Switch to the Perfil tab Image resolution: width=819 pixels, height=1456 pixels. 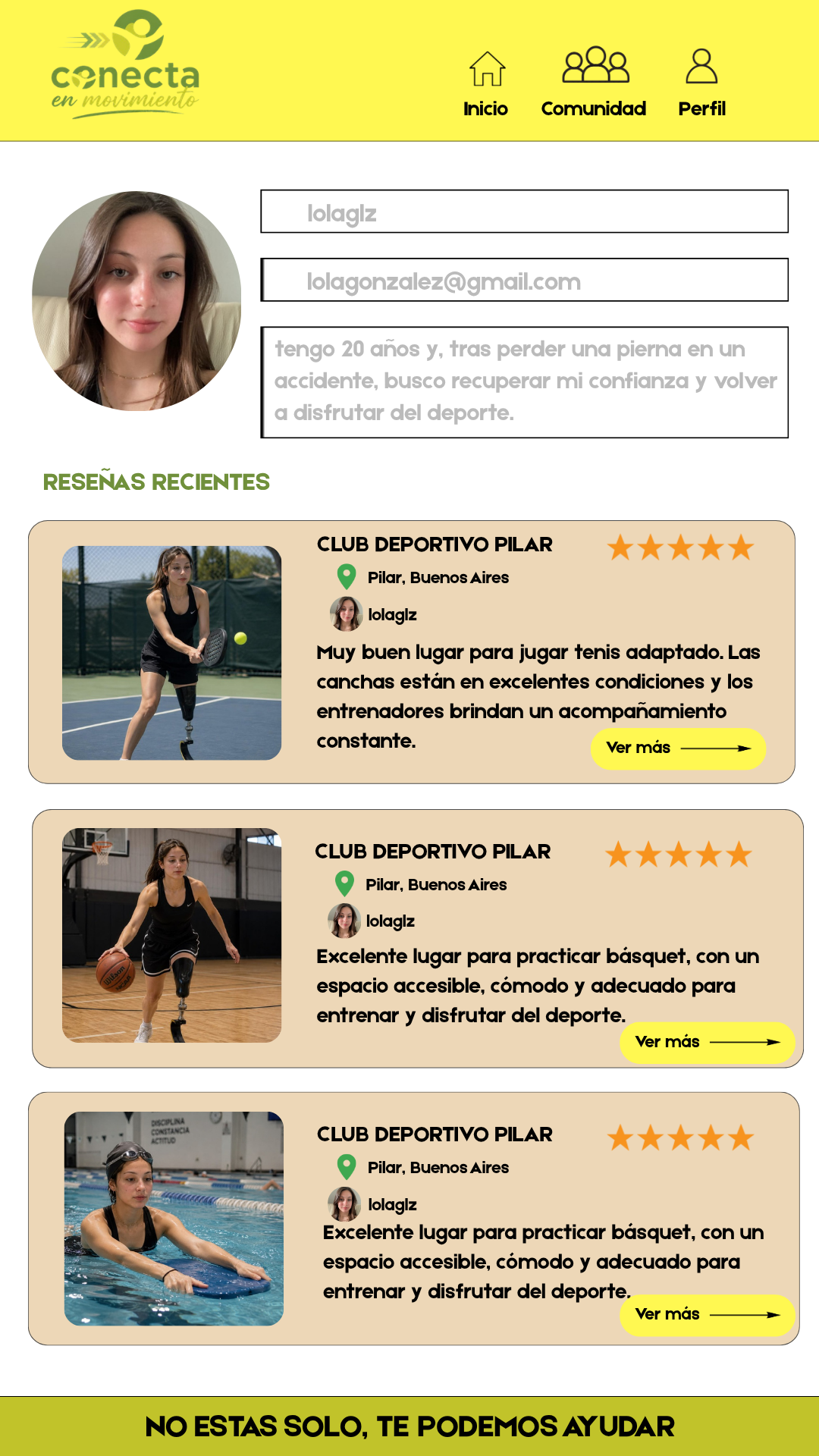(701, 83)
